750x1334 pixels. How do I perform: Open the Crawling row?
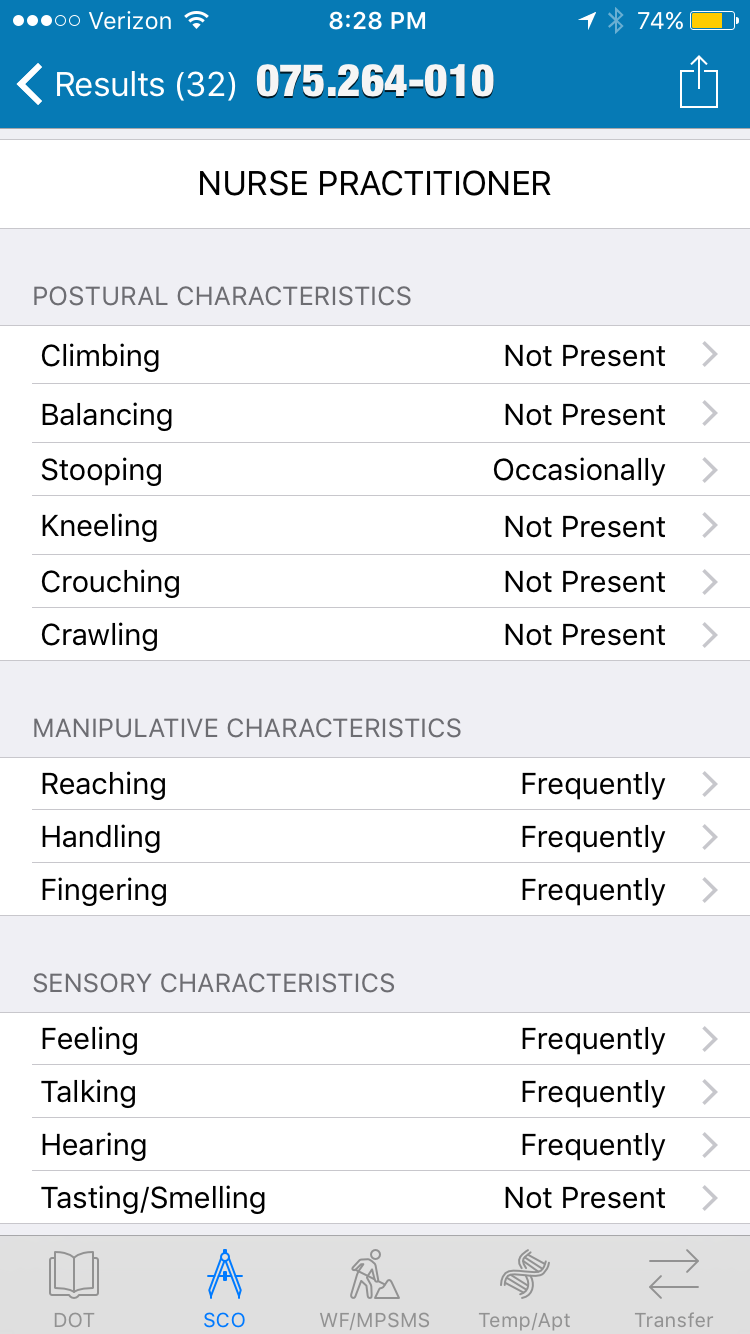coord(375,634)
